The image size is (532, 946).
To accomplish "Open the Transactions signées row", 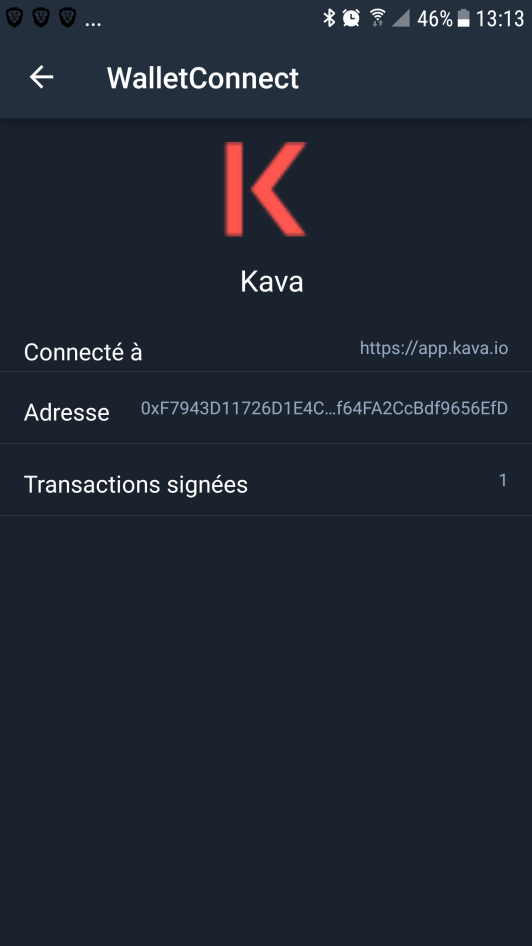I will (266, 480).
